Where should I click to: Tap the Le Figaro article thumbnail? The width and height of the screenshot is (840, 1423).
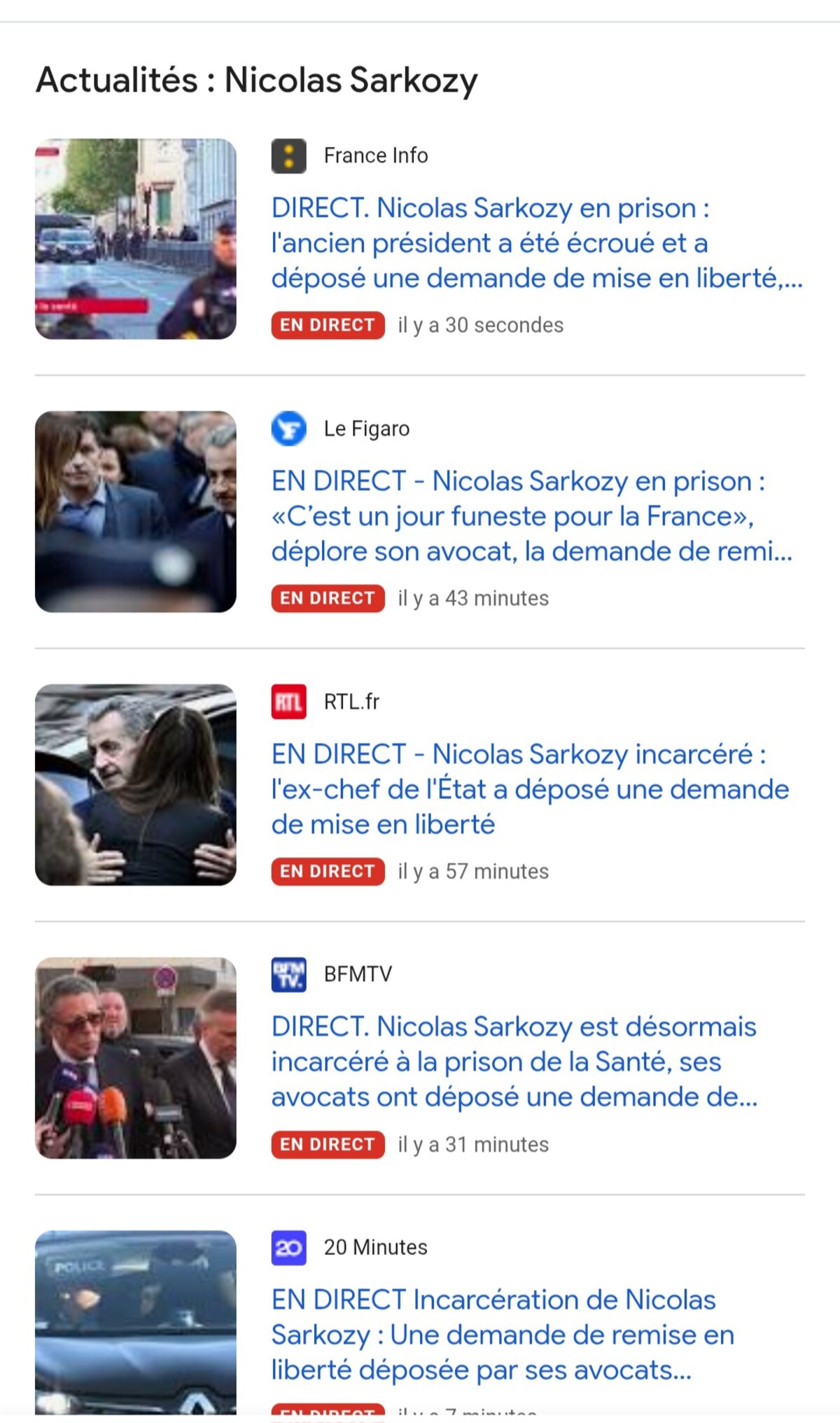click(x=136, y=512)
